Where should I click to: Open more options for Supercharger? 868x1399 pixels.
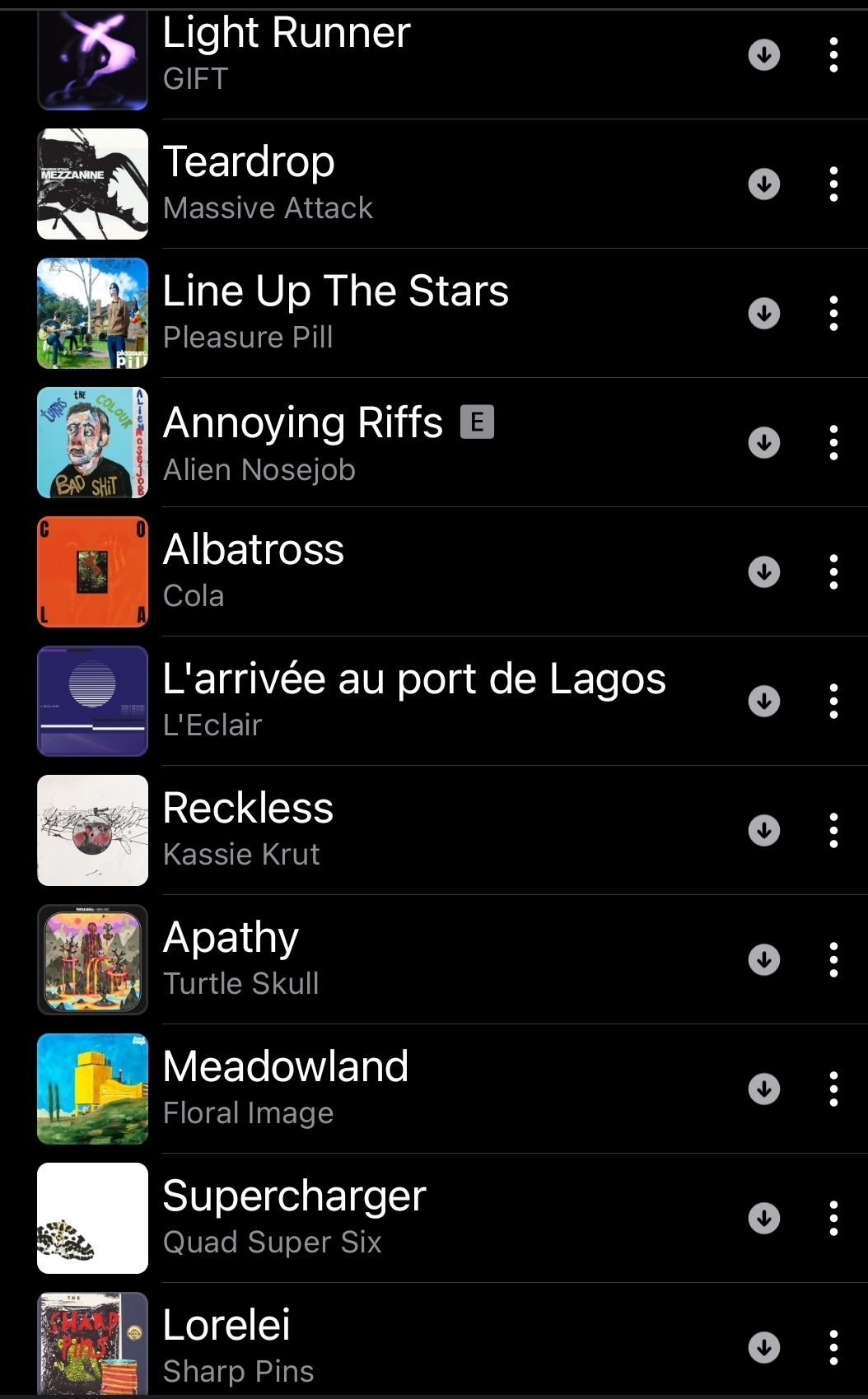point(833,1218)
